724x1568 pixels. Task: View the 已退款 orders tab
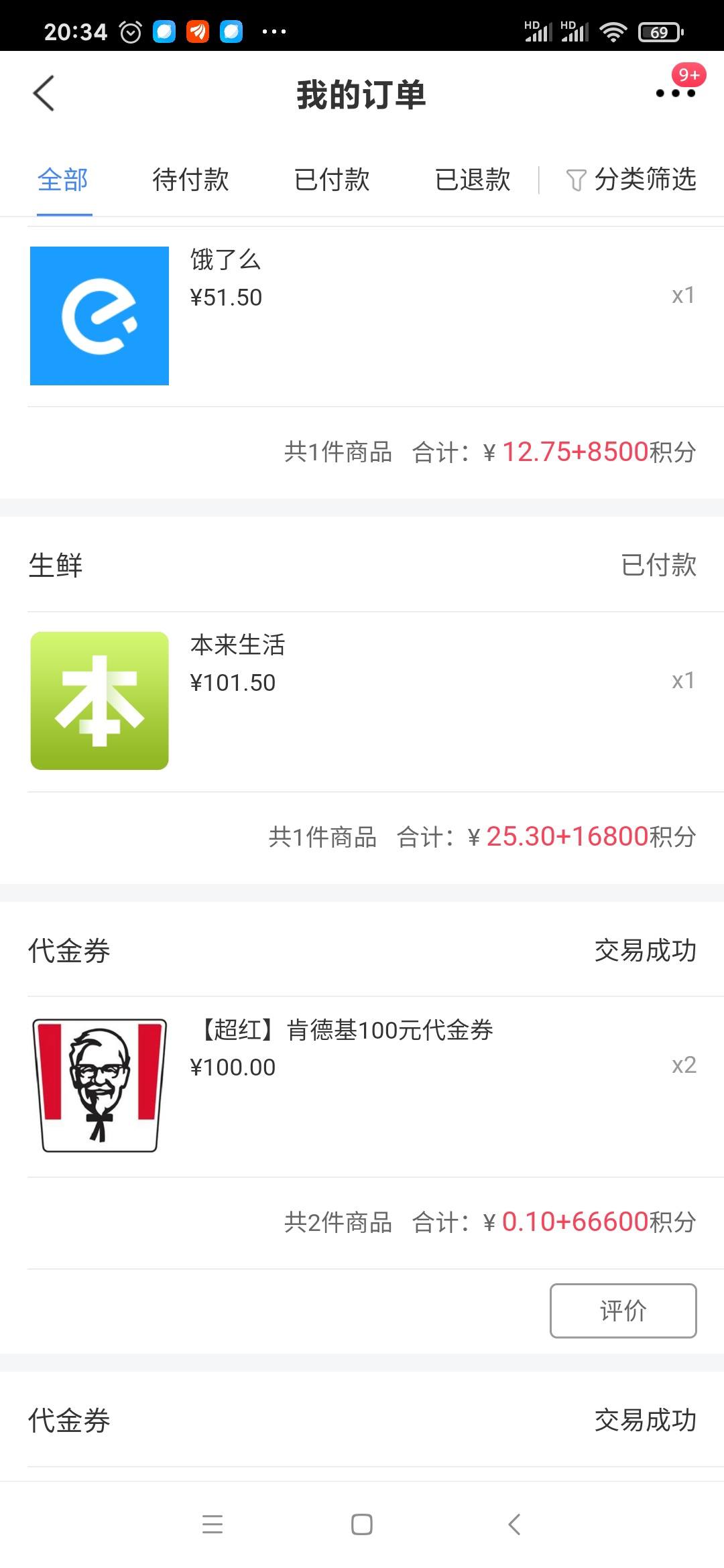coord(473,180)
